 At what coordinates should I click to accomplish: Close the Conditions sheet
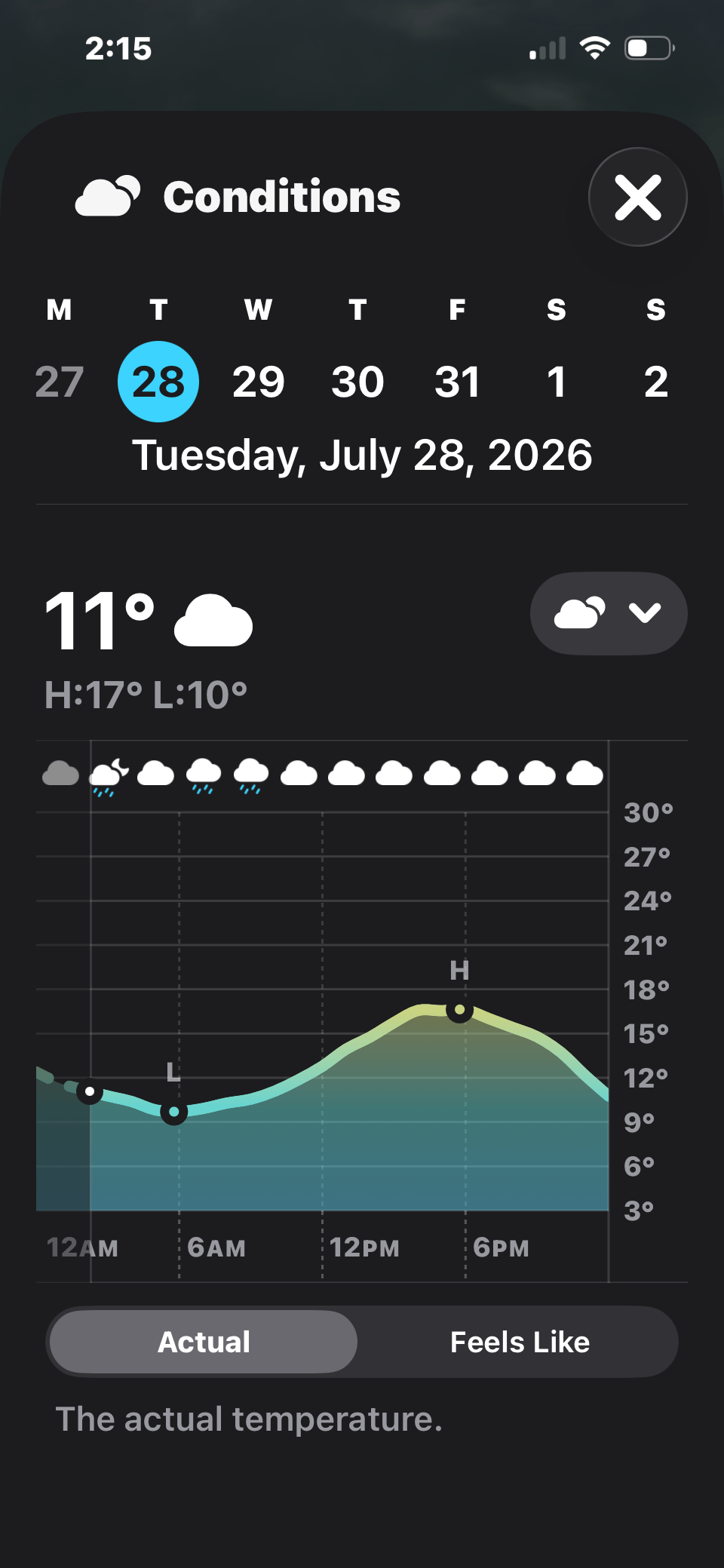[638, 197]
